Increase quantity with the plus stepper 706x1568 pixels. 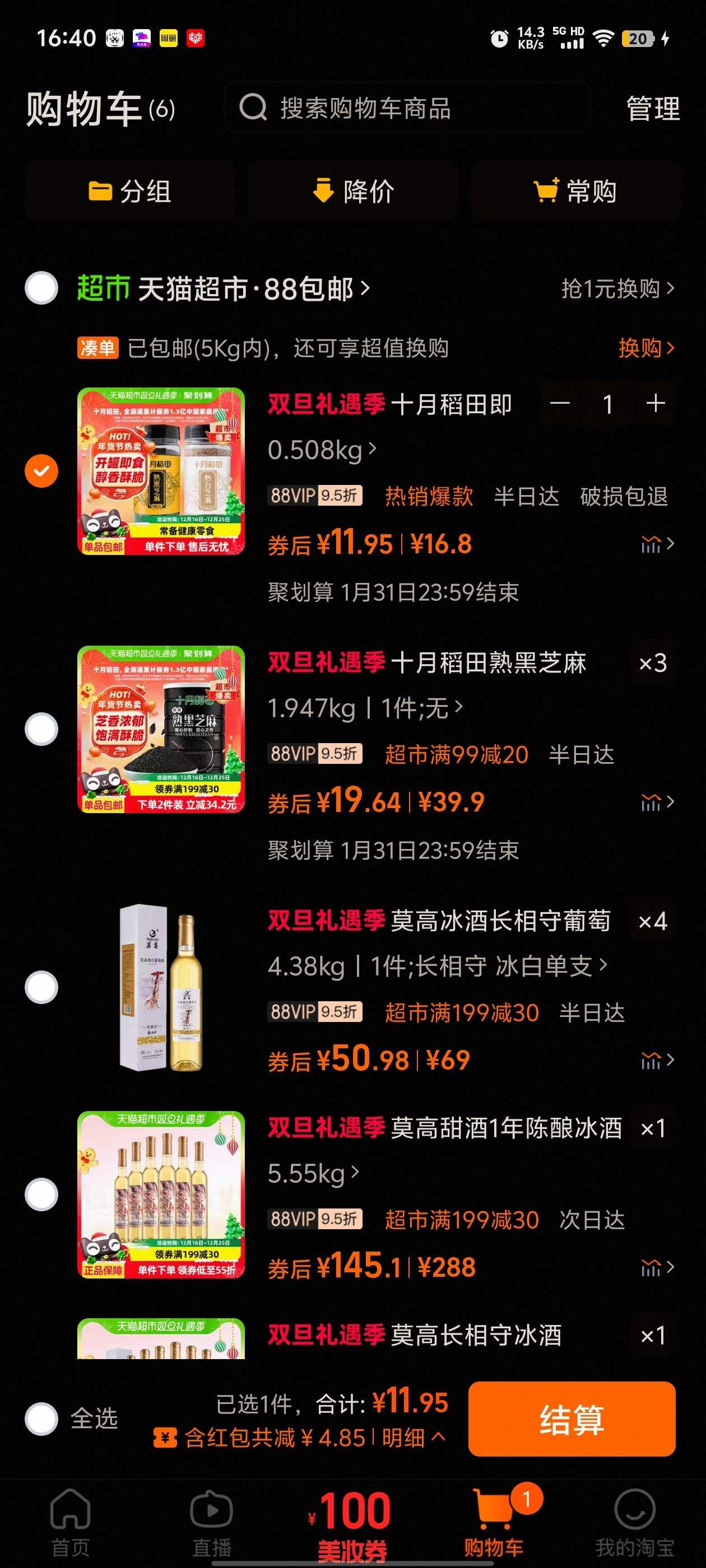[657, 404]
